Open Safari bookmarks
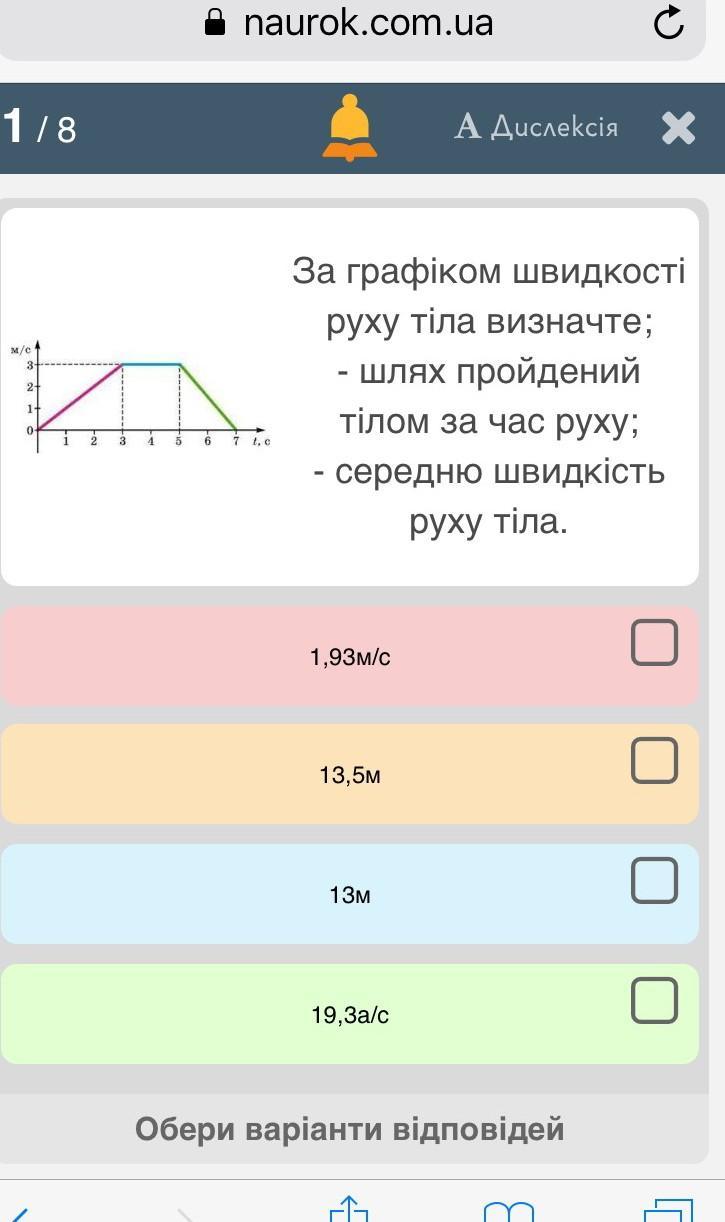 click(508, 1212)
